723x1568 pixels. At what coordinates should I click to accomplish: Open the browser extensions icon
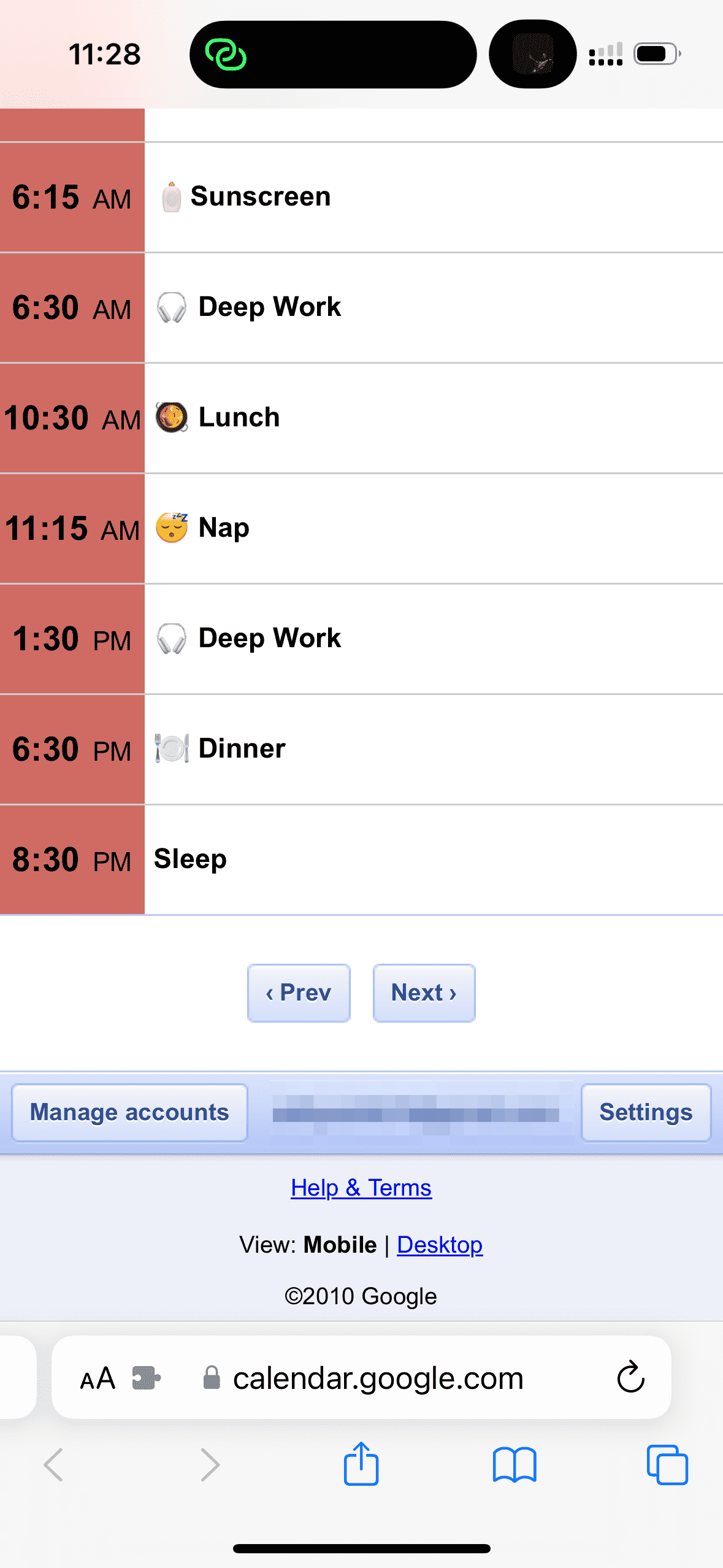pos(146,1377)
